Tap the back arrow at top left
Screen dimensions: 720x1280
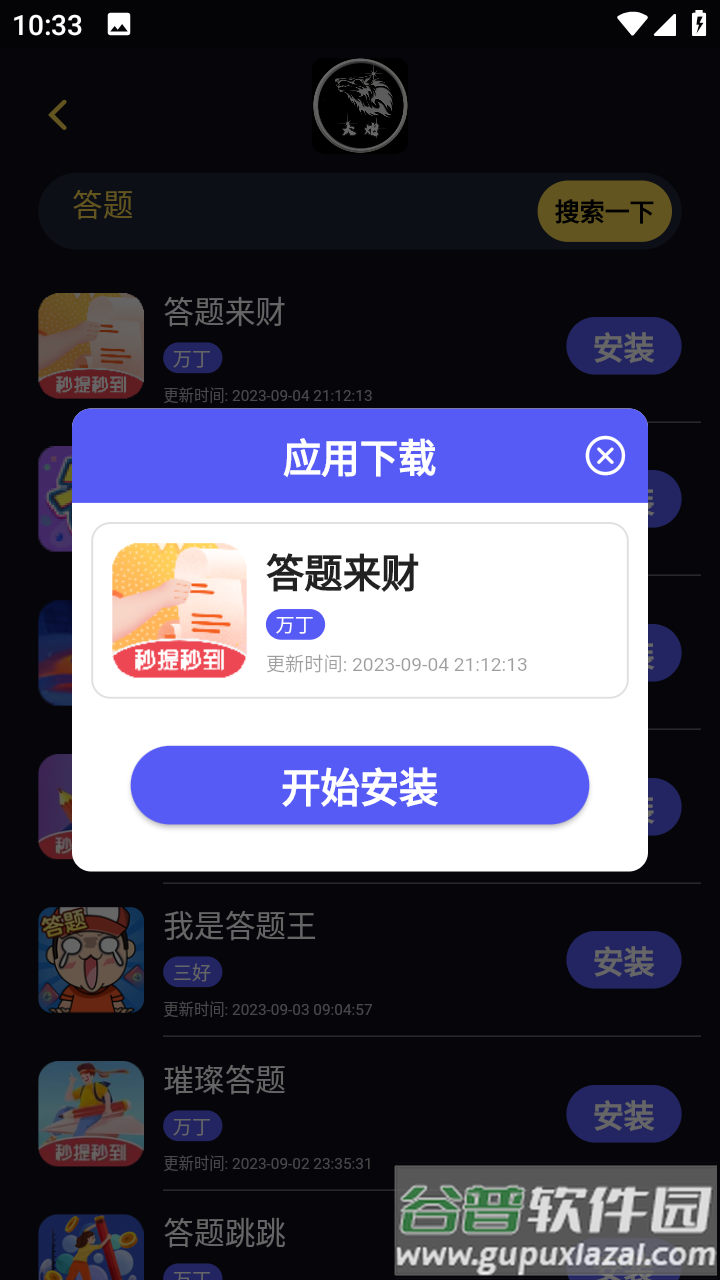(57, 115)
